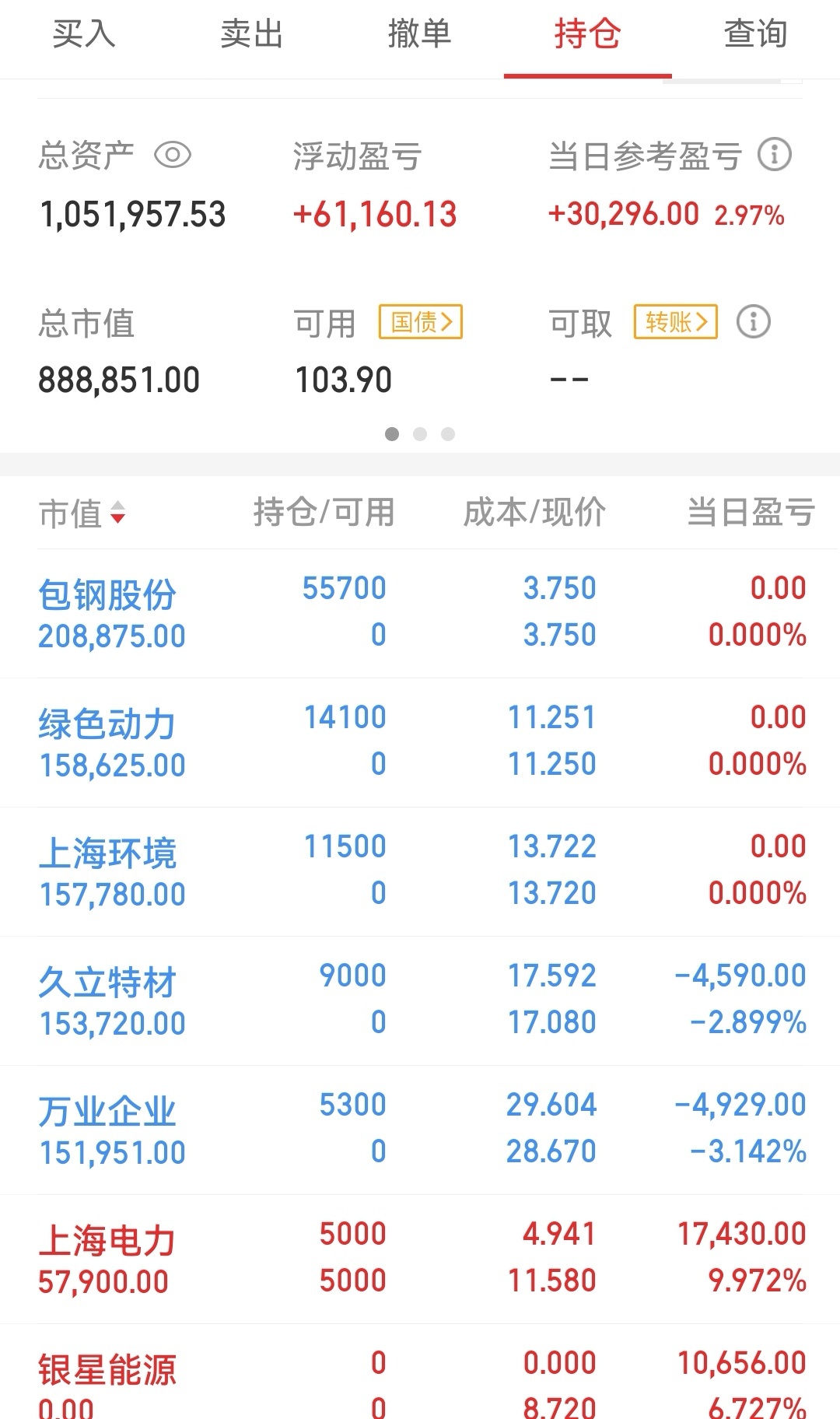Open the 撤单 tab
The height and width of the screenshot is (1419, 840).
pos(420,35)
